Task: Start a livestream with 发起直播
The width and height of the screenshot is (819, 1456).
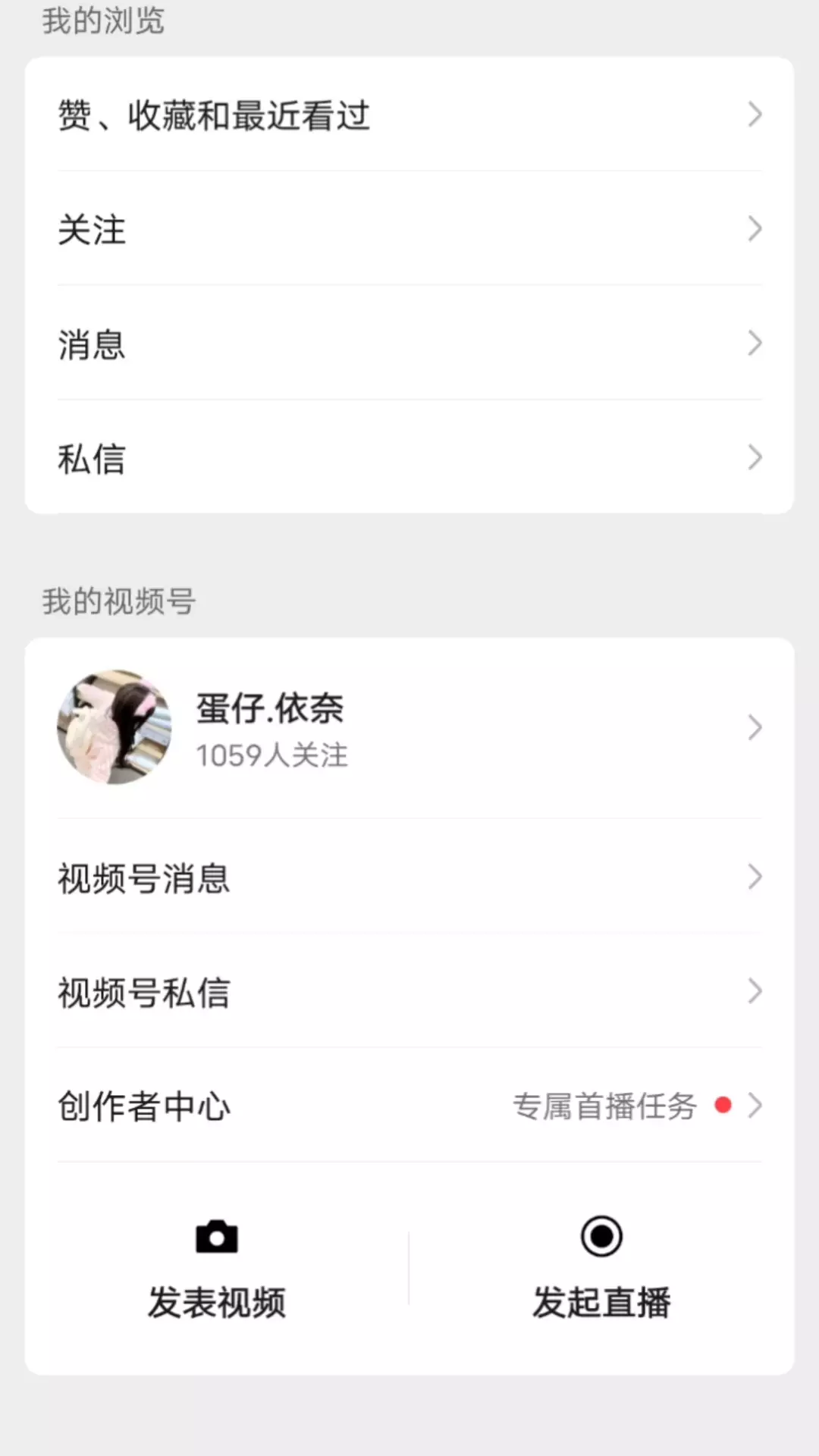Action: pyautogui.click(x=601, y=1268)
